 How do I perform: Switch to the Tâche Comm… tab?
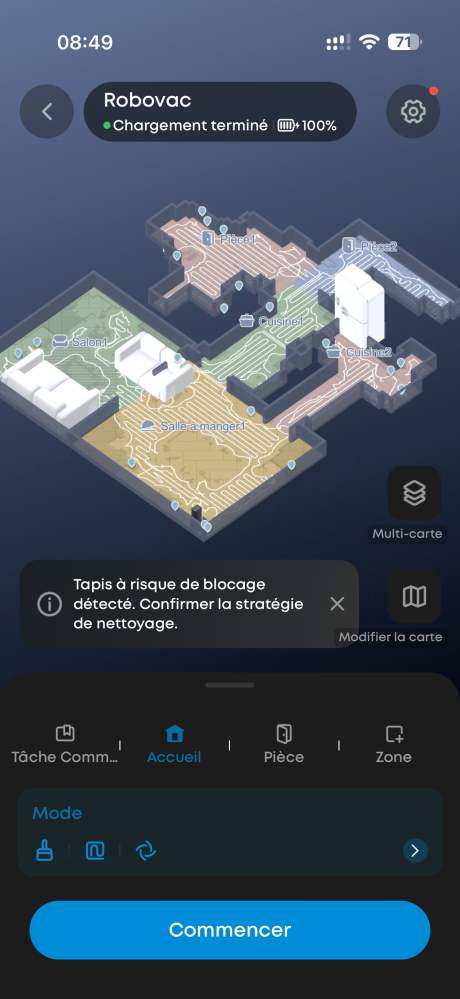pyautogui.click(x=65, y=744)
